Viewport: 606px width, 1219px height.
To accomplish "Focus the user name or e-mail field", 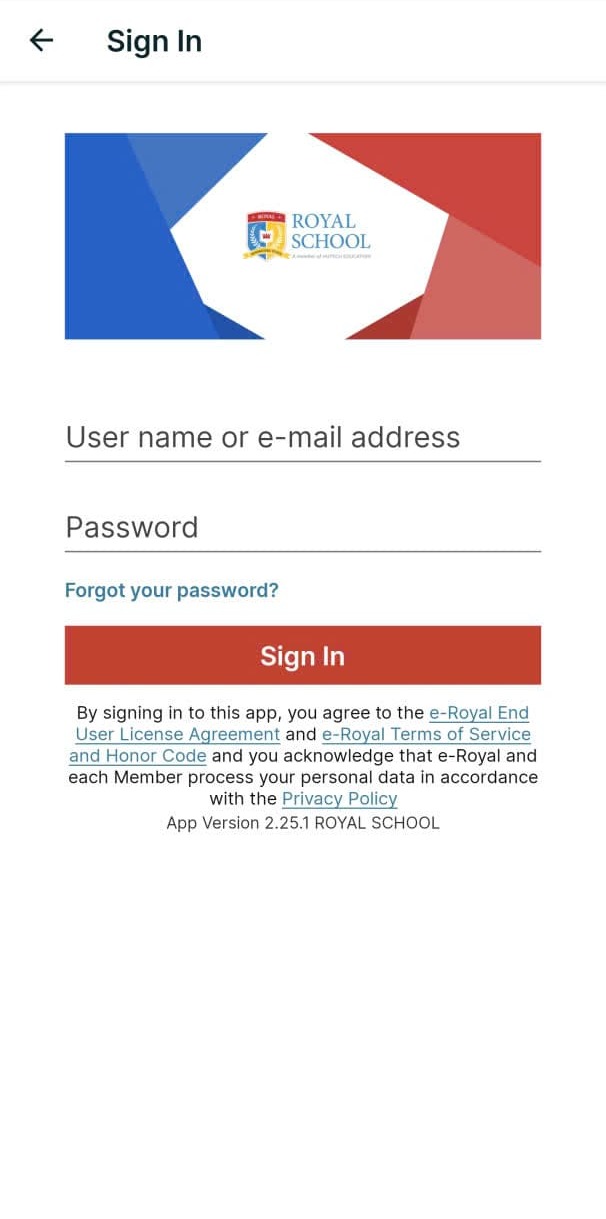I will tap(302, 437).
